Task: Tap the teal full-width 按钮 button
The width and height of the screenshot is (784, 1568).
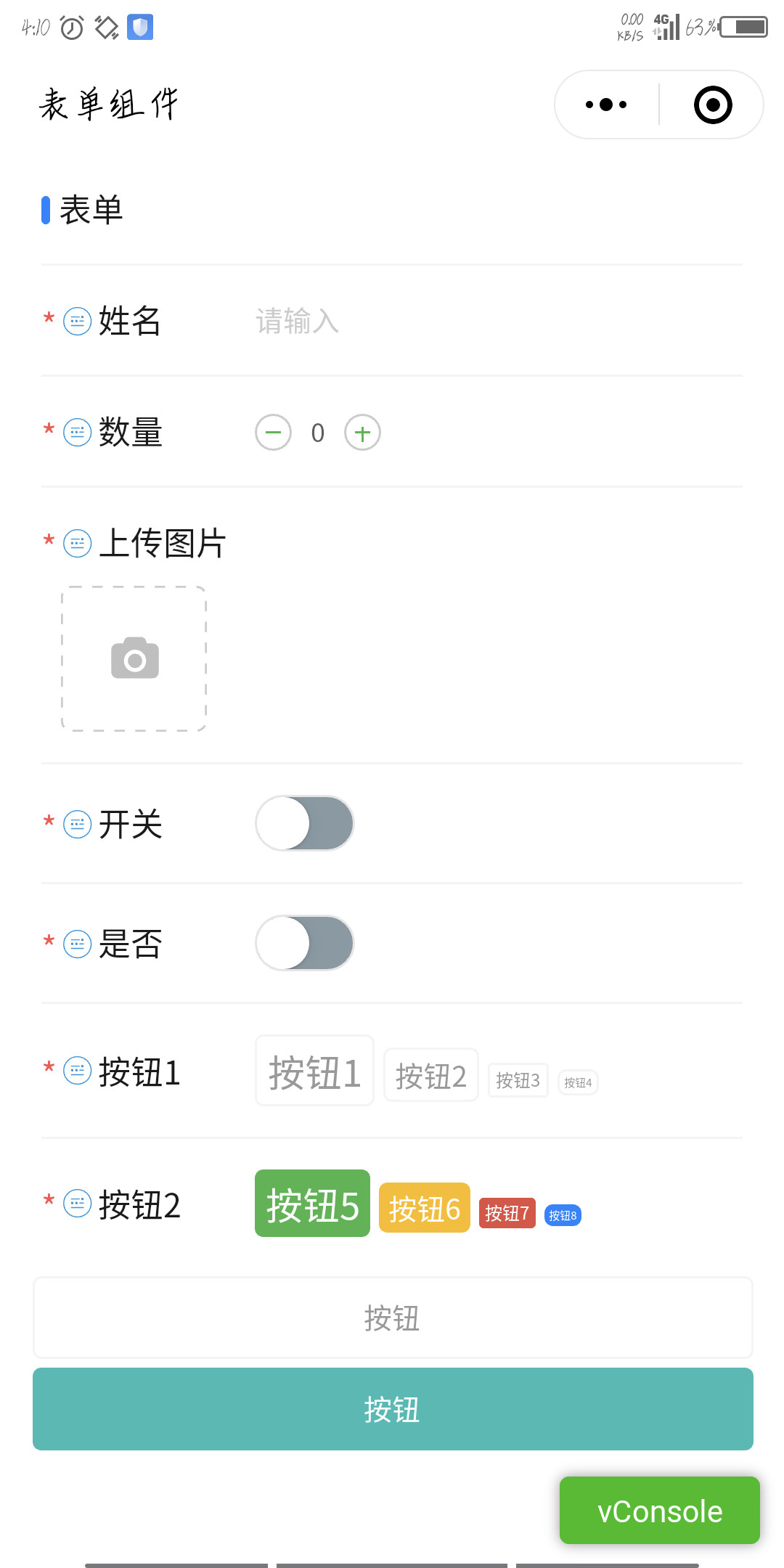Action: (x=393, y=1409)
